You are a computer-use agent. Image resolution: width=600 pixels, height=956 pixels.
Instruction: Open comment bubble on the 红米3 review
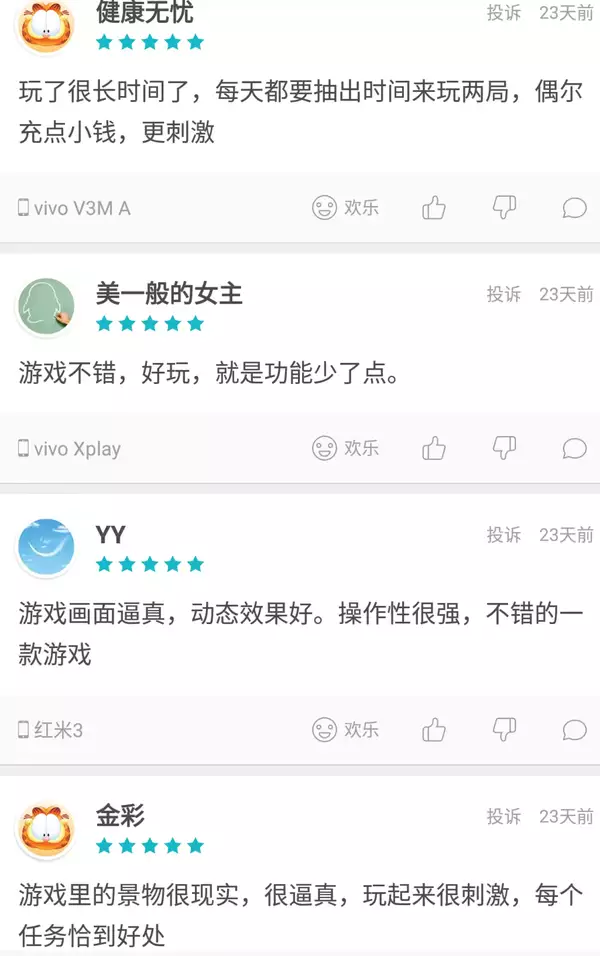574,729
